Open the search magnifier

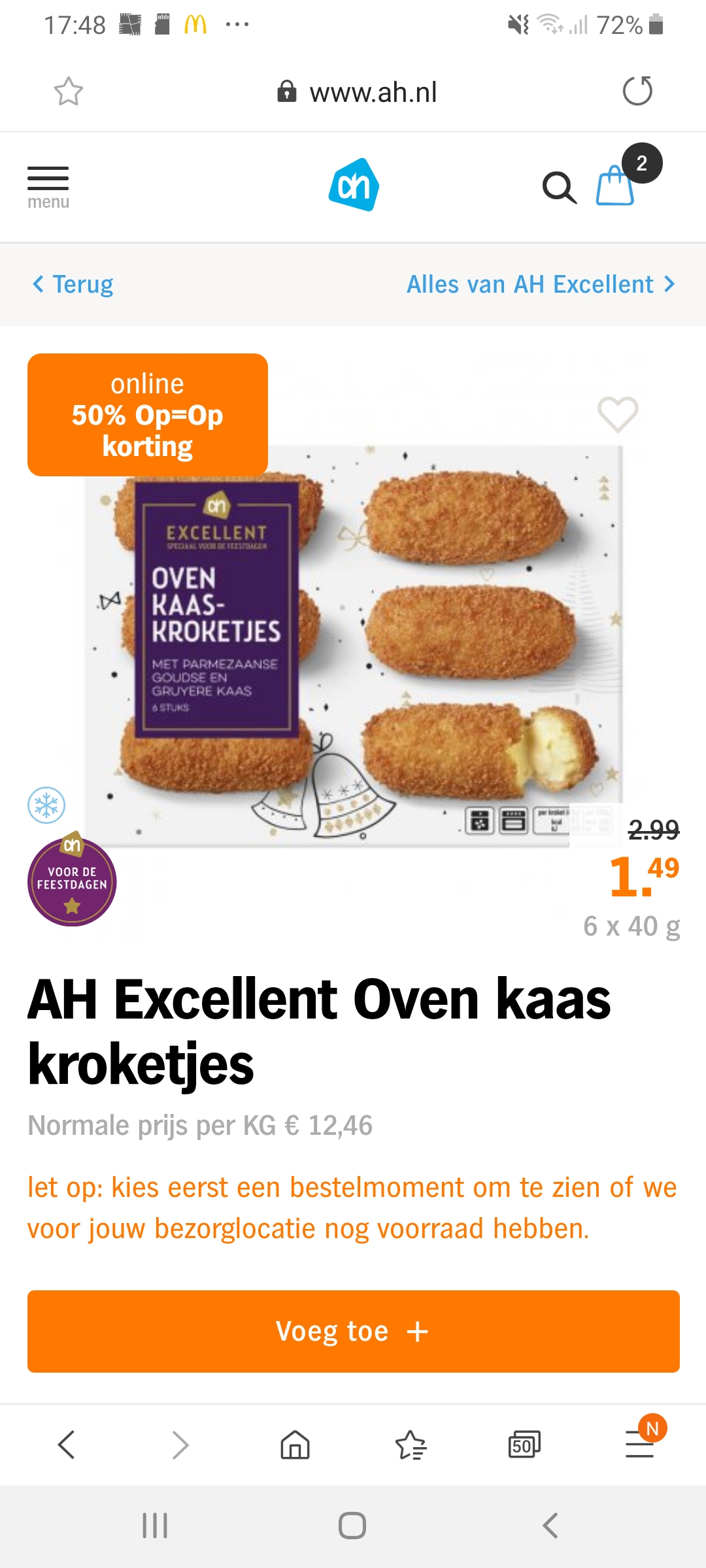[560, 188]
